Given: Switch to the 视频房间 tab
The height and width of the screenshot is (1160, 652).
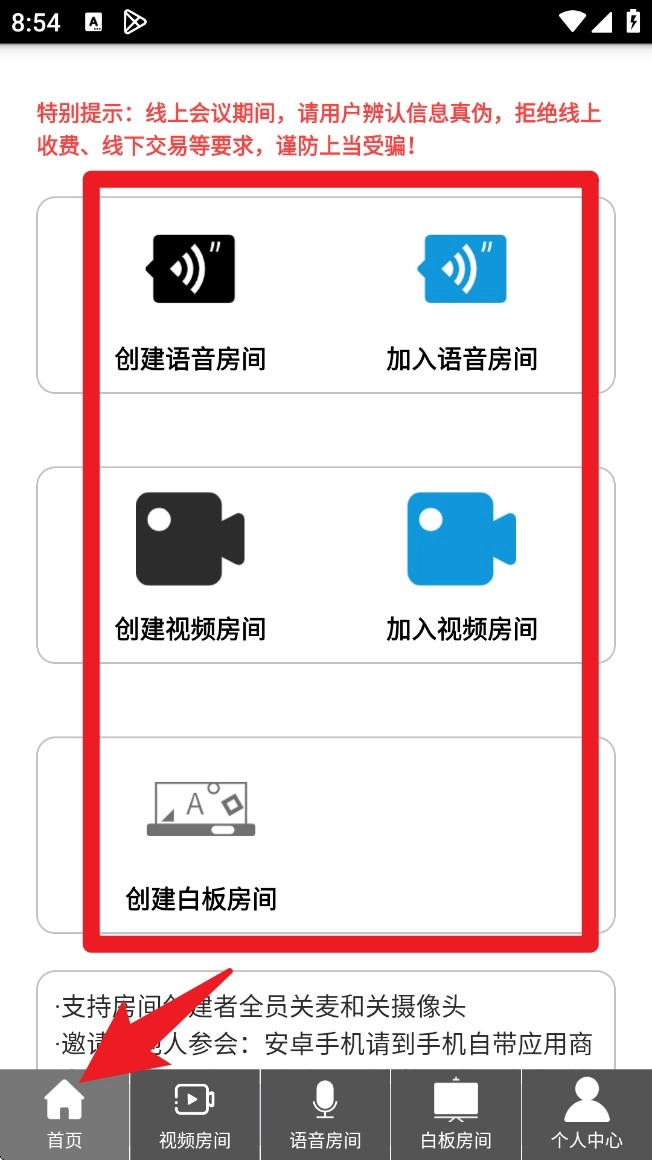Looking at the screenshot, I should (195, 1114).
